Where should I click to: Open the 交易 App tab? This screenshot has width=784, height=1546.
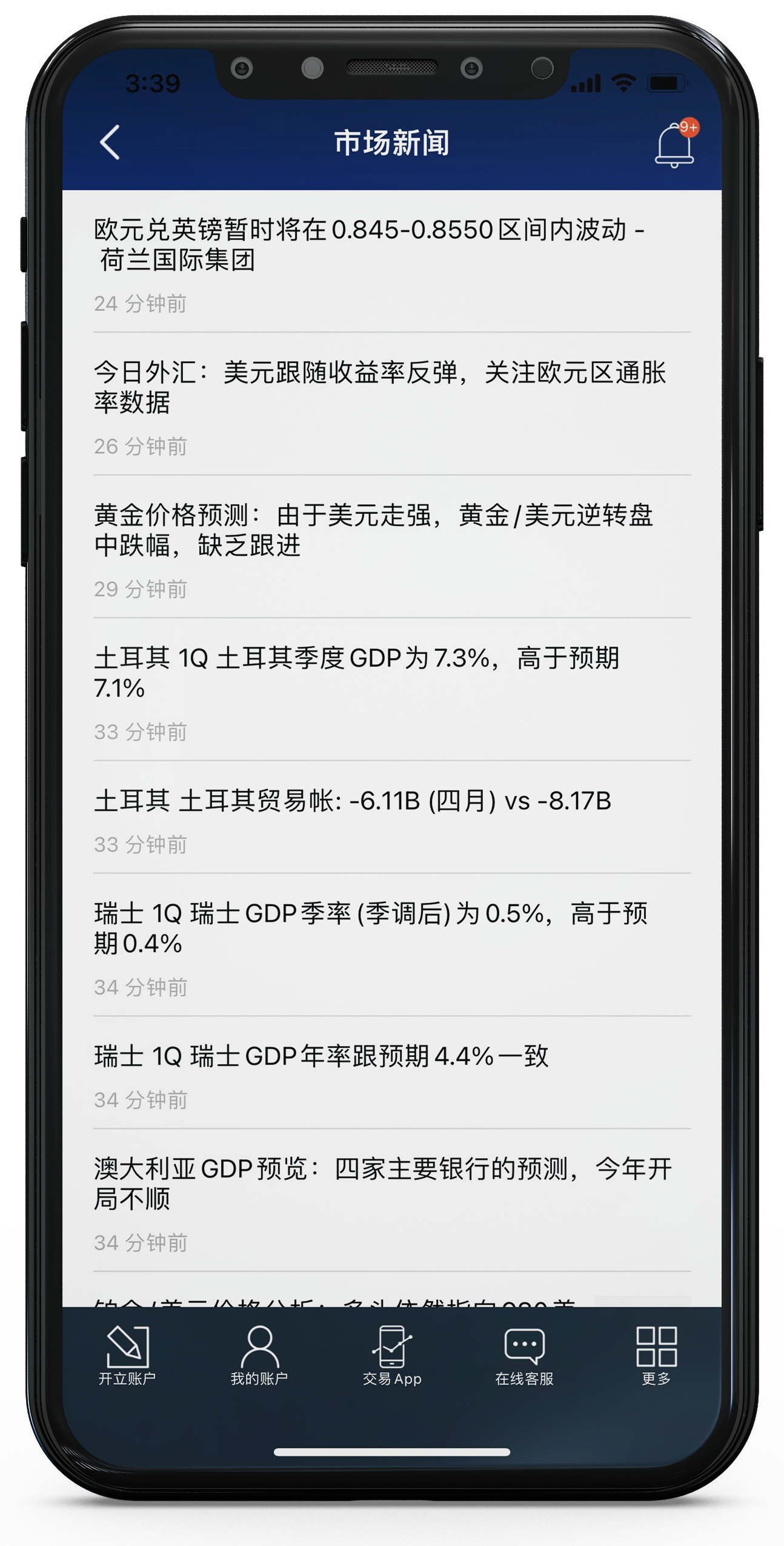[x=392, y=1355]
